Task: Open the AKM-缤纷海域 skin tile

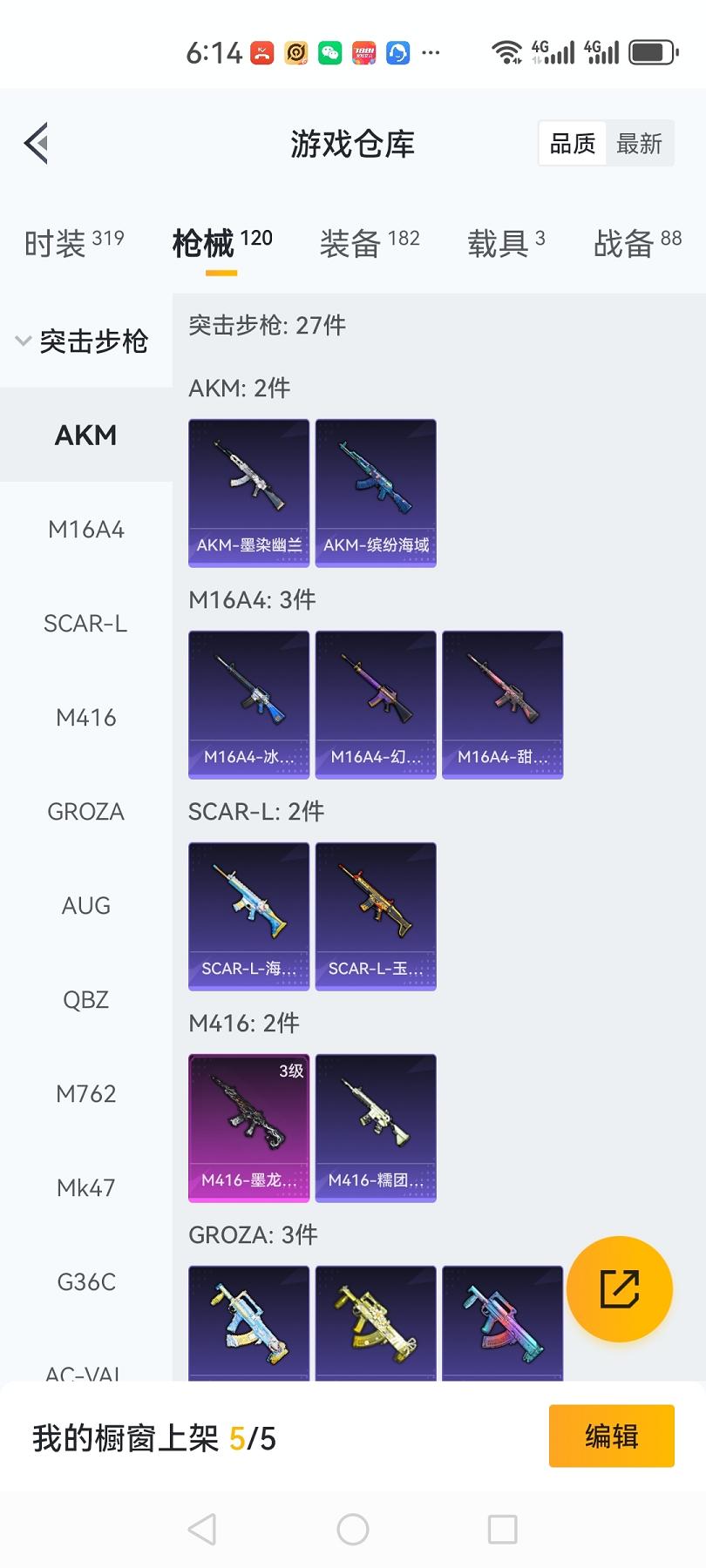Action: (x=376, y=493)
